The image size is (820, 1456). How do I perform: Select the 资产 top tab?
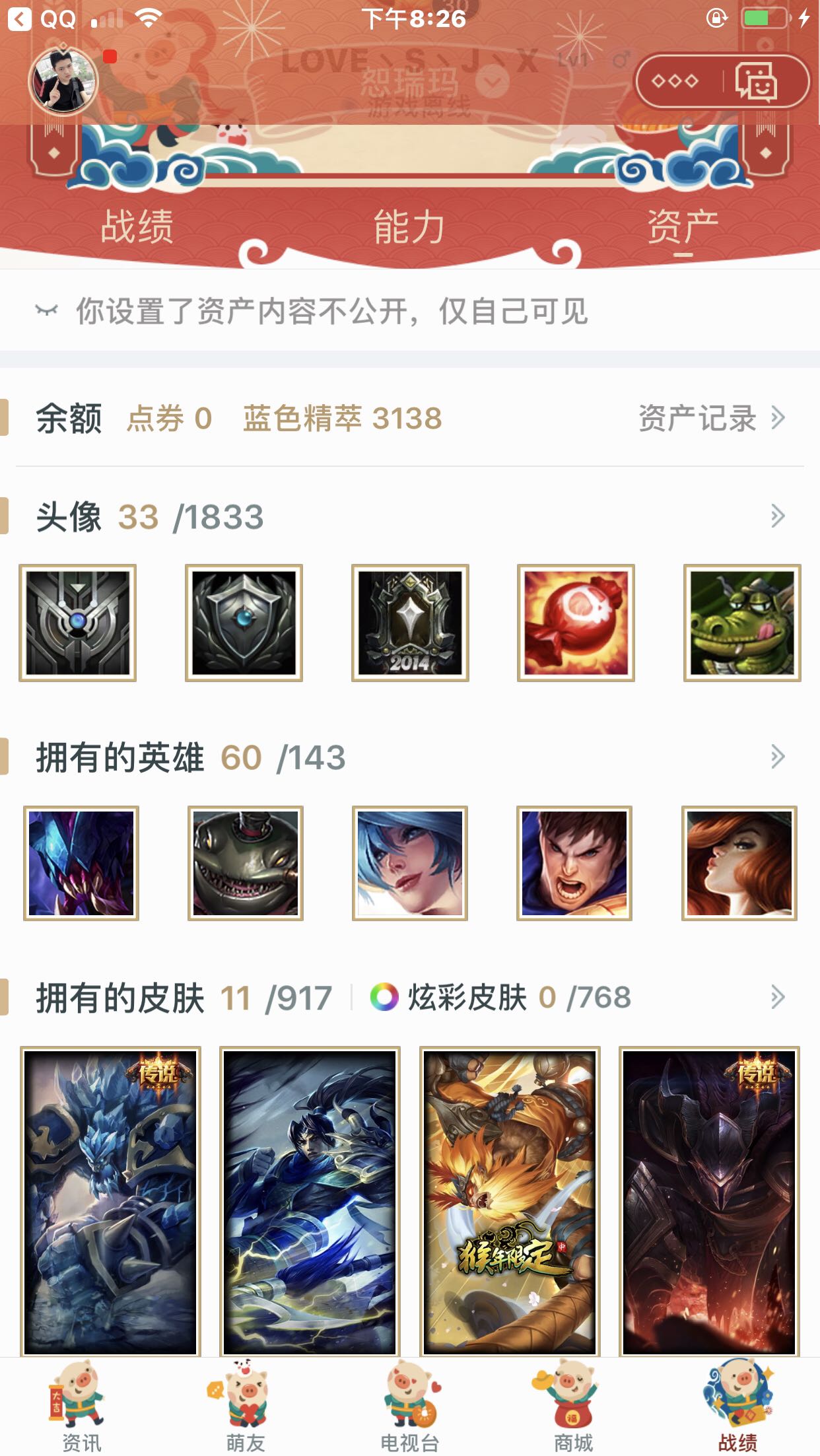click(682, 226)
